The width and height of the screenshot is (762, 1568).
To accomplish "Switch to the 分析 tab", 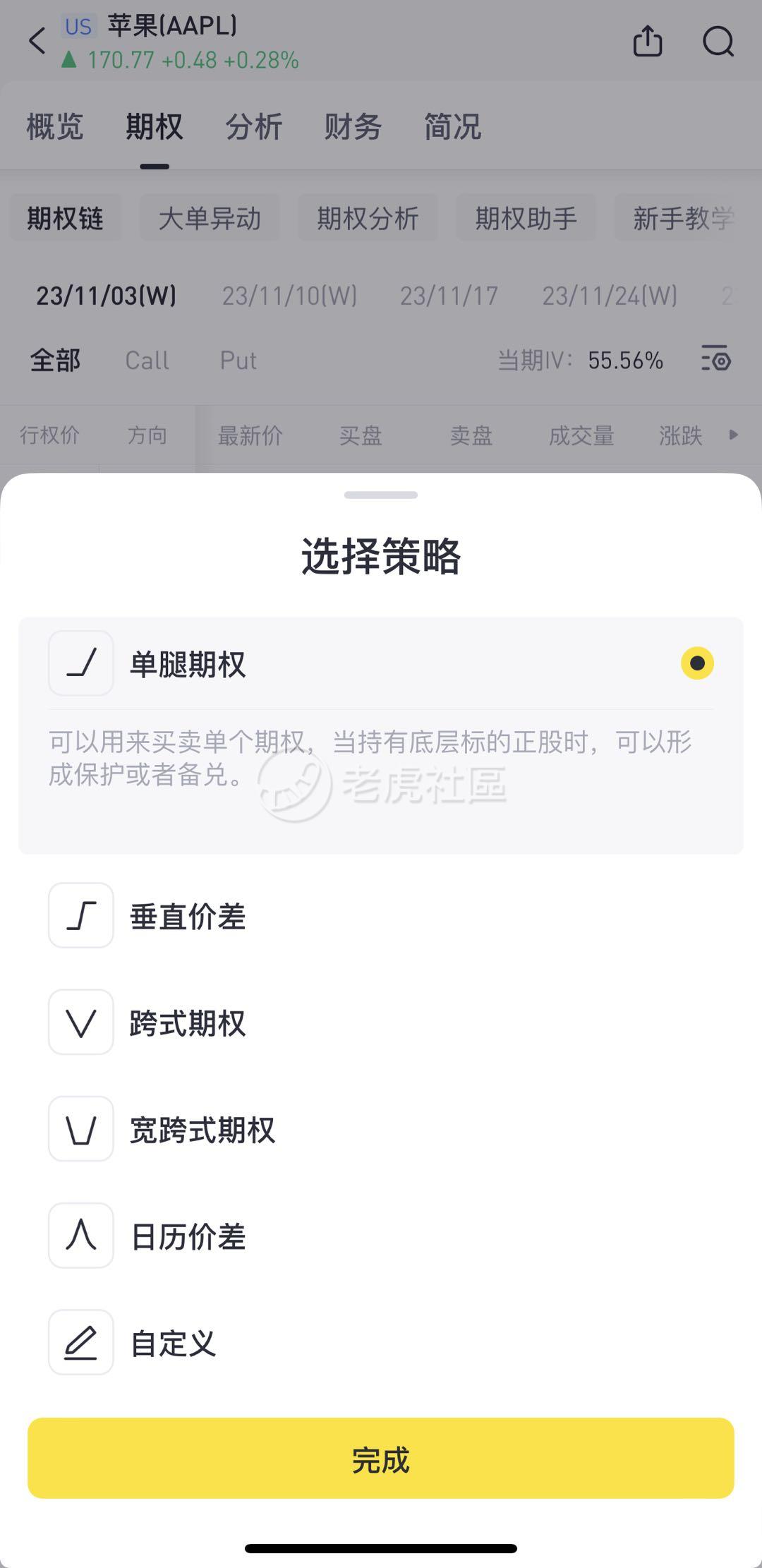I will point(254,127).
